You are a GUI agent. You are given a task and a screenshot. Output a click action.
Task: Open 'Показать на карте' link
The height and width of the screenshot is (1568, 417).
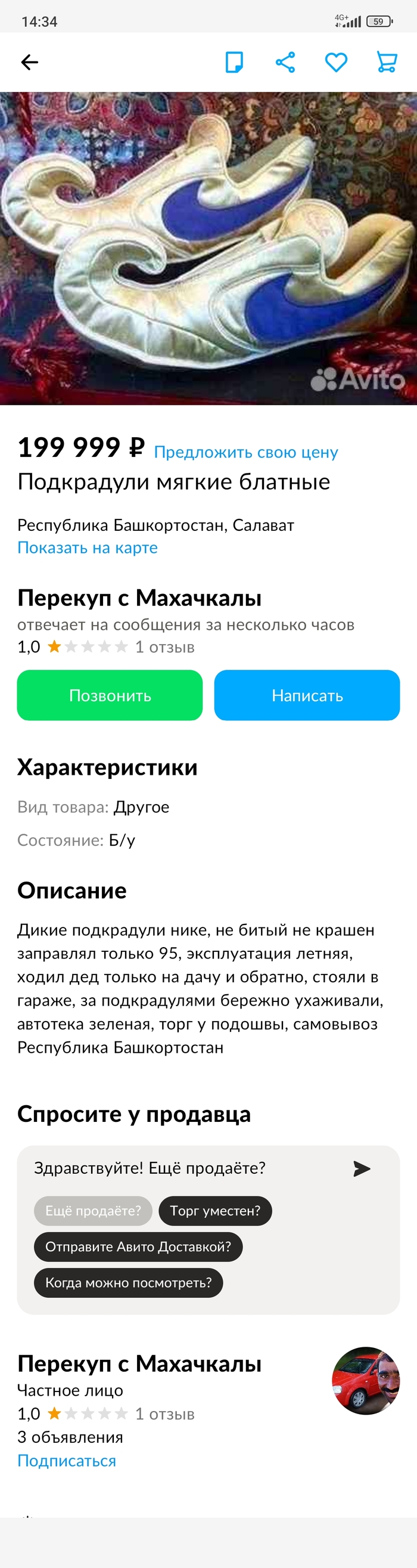point(88,548)
